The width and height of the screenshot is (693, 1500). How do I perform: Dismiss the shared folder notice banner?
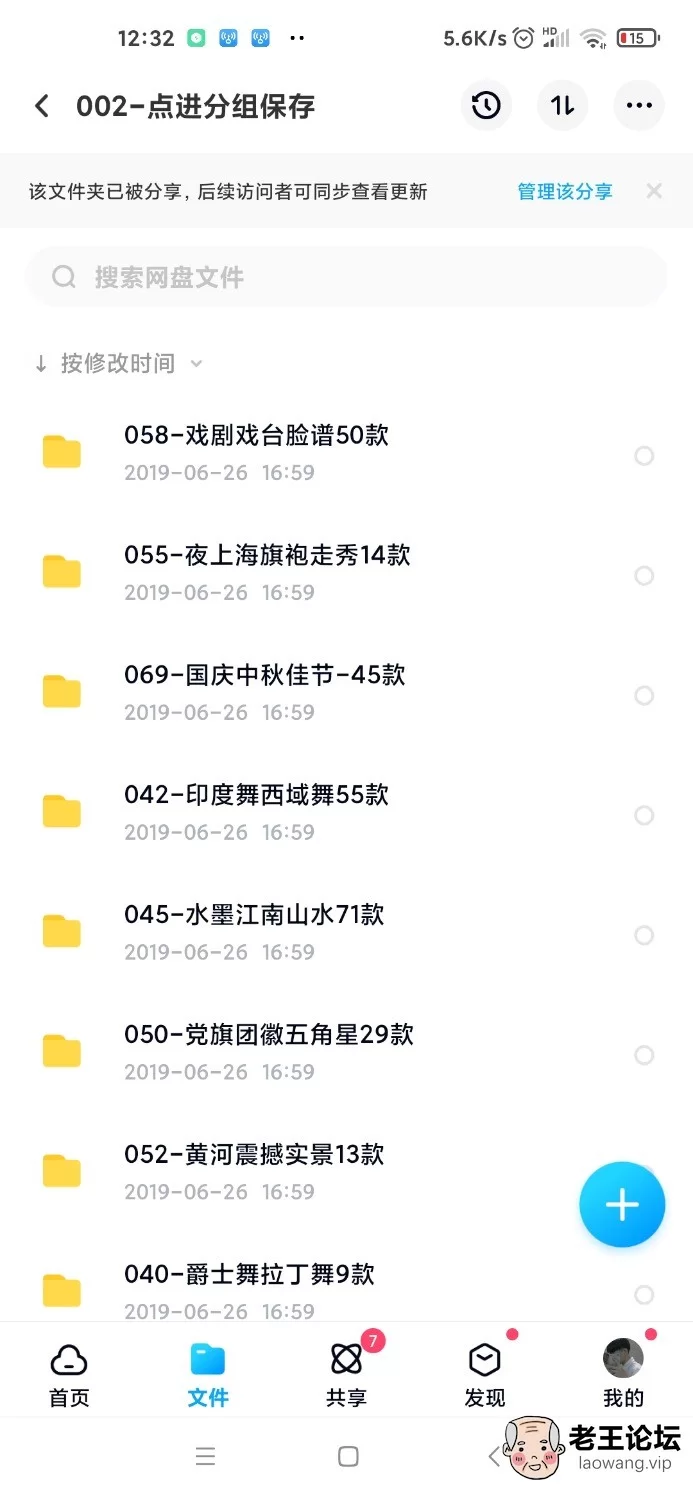[x=654, y=190]
